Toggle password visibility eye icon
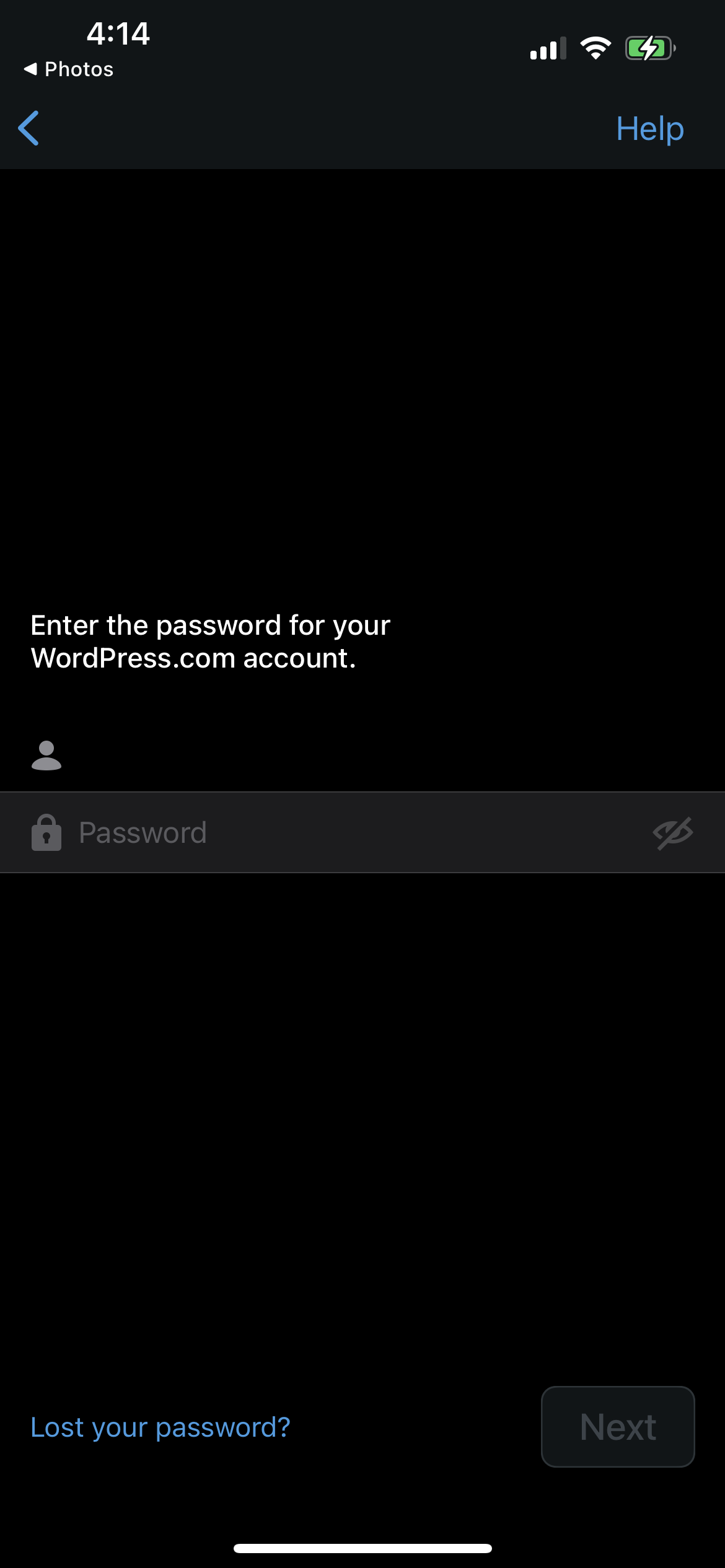This screenshot has width=725, height=1568. click(x=673, y=833)
